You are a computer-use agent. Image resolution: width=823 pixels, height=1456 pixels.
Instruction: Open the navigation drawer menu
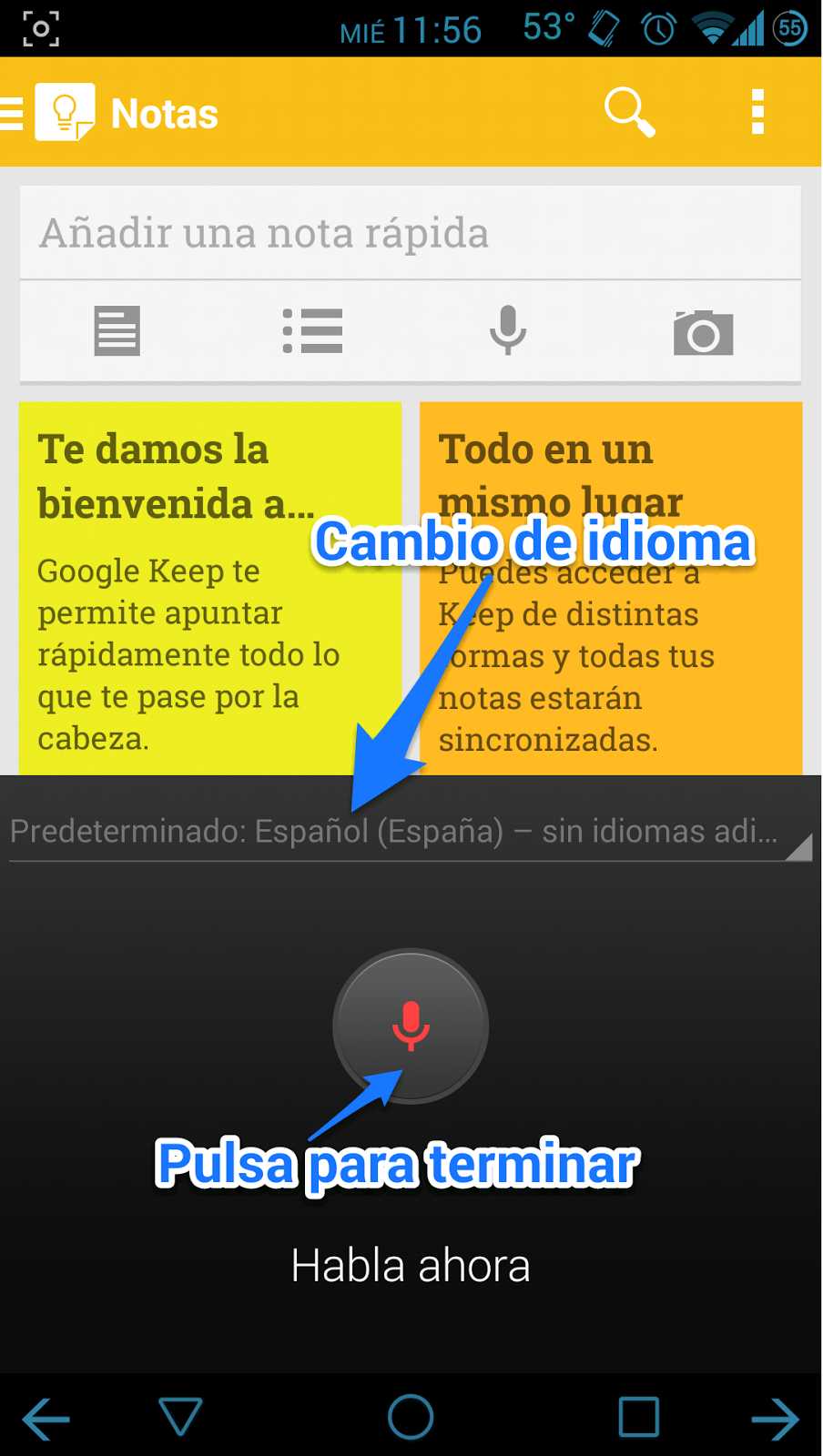[13, 115]
